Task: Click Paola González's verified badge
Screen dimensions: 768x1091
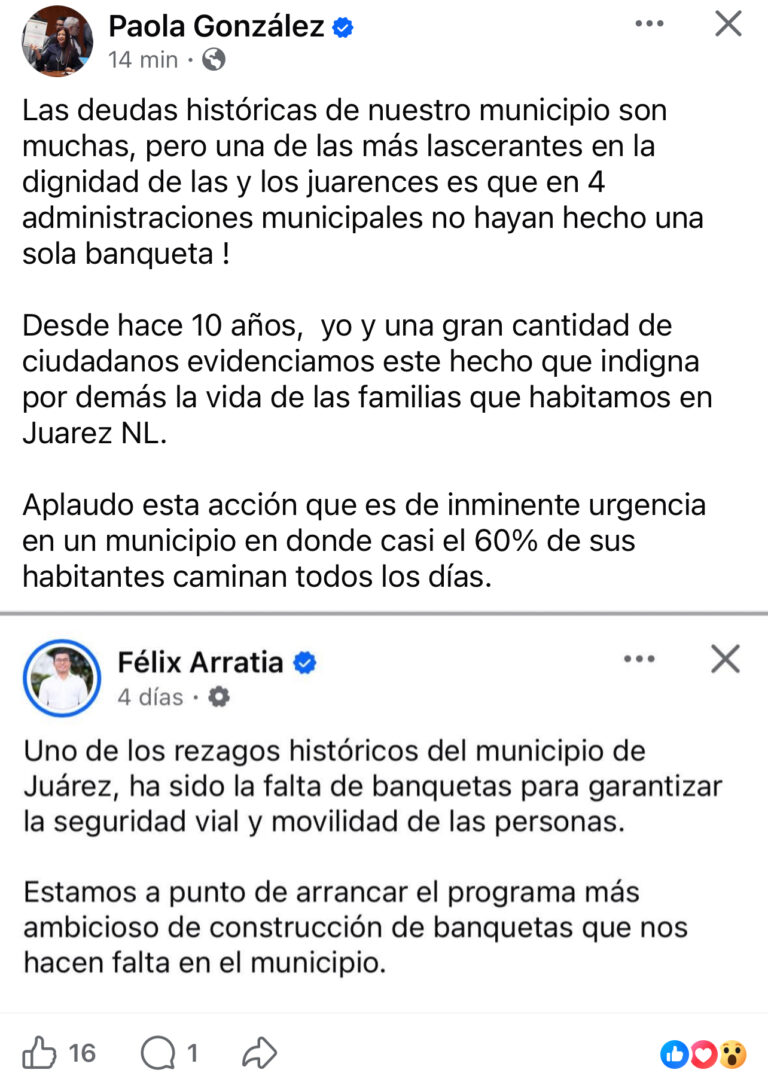Action: [340, 27]
